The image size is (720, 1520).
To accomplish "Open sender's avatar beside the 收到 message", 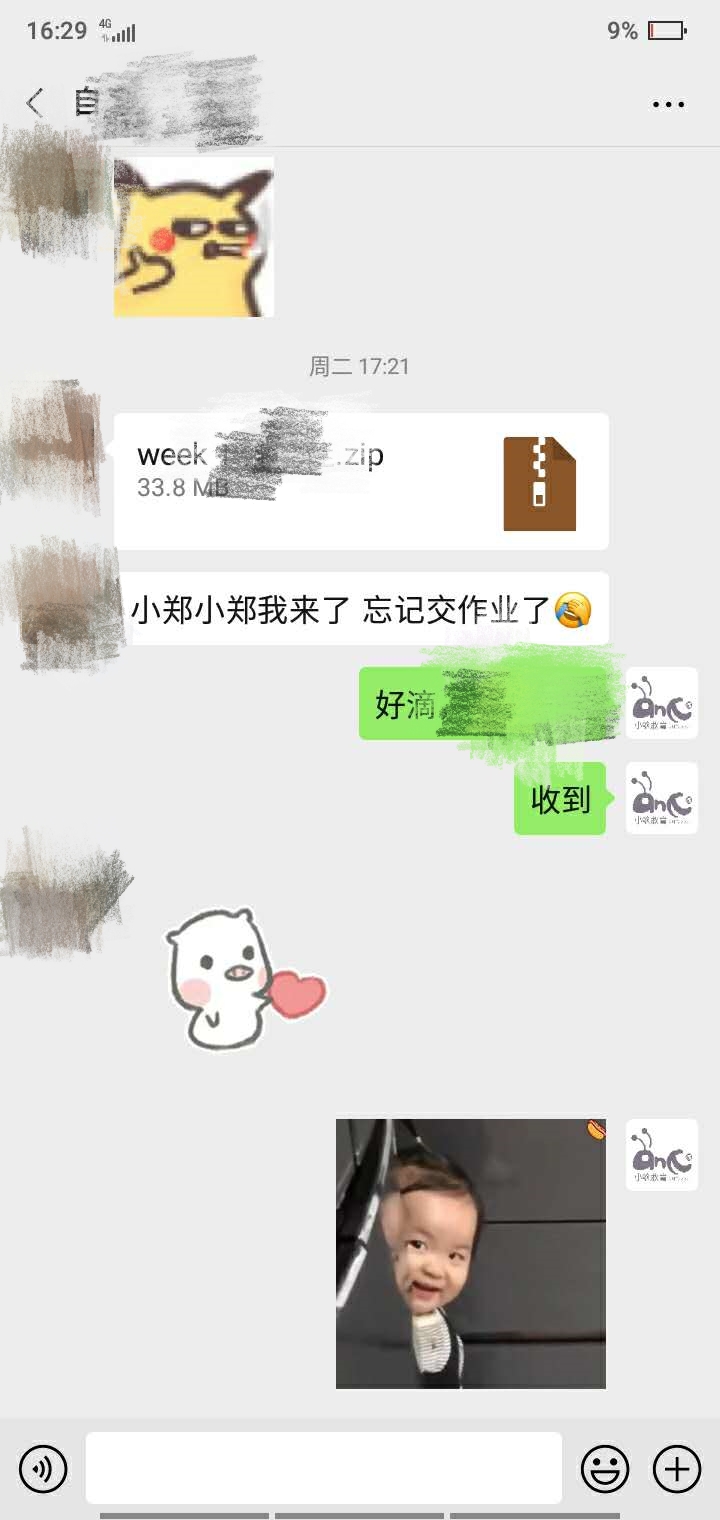I will click(x=661, y=798).
